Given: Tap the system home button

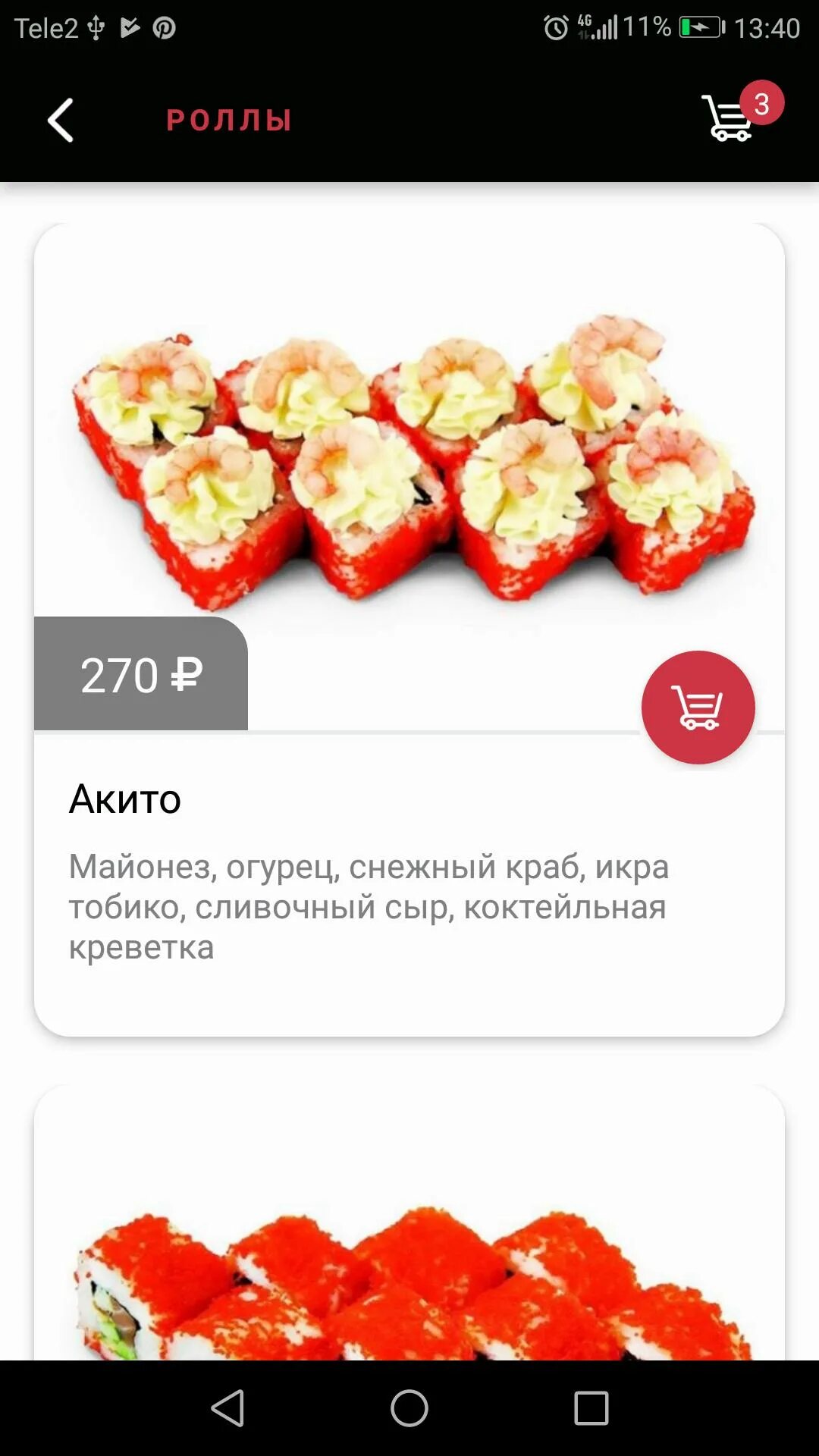Looking at the screenshot, I should [x=409, y=1408].
